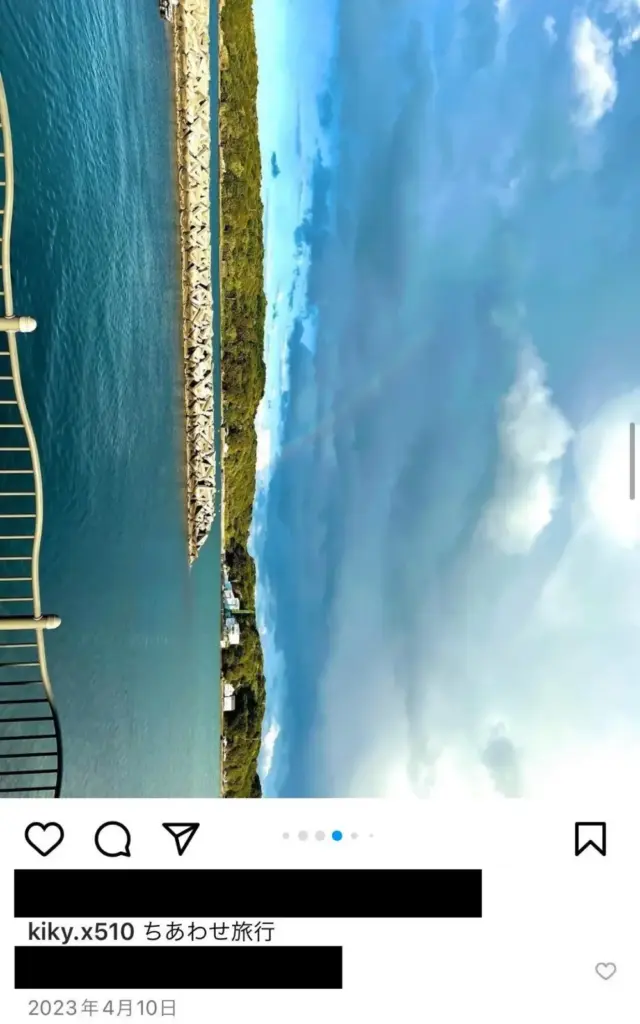Image resolution: width=640 pixels, height=1024 pixels.
Task: Like this post with the heart icon
Action: click(x=44, y=839)
